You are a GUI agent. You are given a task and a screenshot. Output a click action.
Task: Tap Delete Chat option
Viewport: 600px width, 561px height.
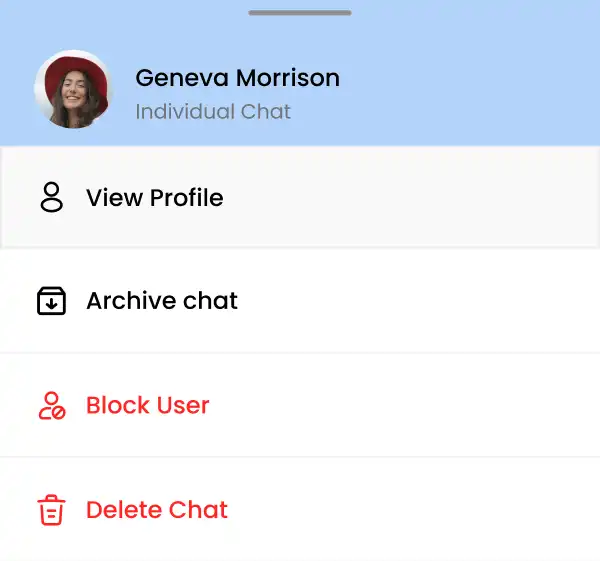156,510
